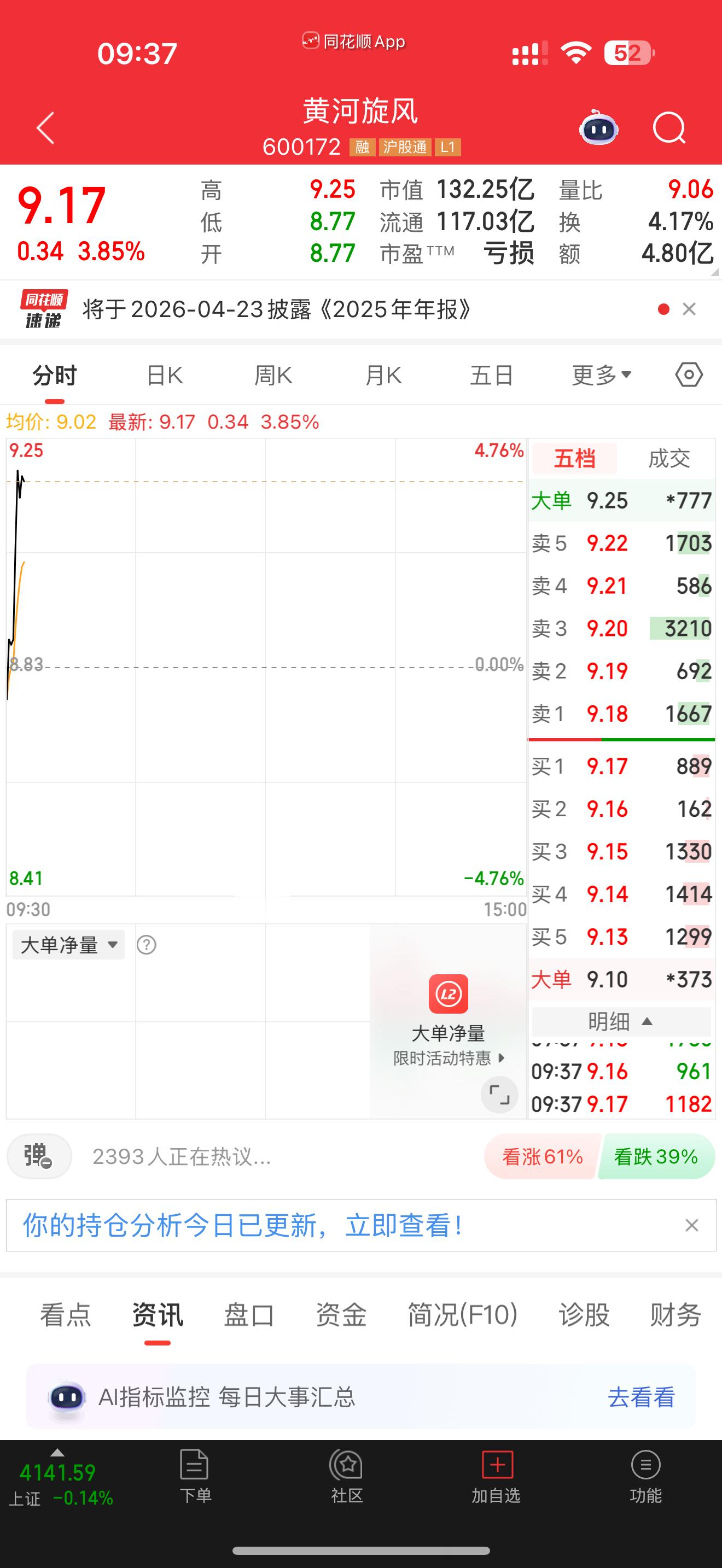Open the 更多 dropdown
This screenshot has width=722, height=1568.
tap(600, 375)
